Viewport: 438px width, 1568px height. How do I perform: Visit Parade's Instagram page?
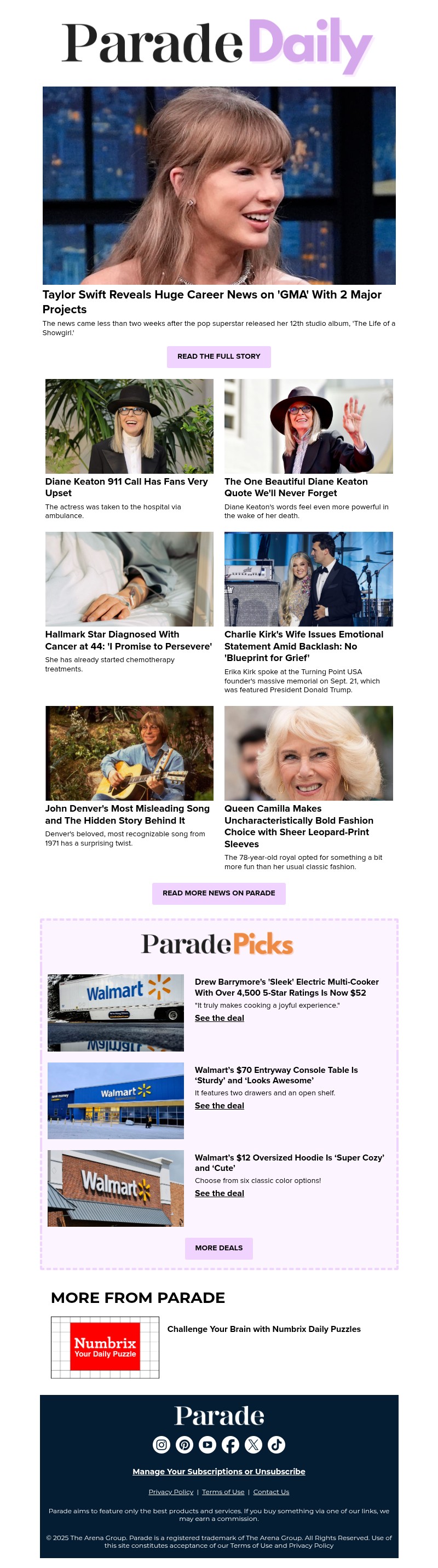(161, 1444)
